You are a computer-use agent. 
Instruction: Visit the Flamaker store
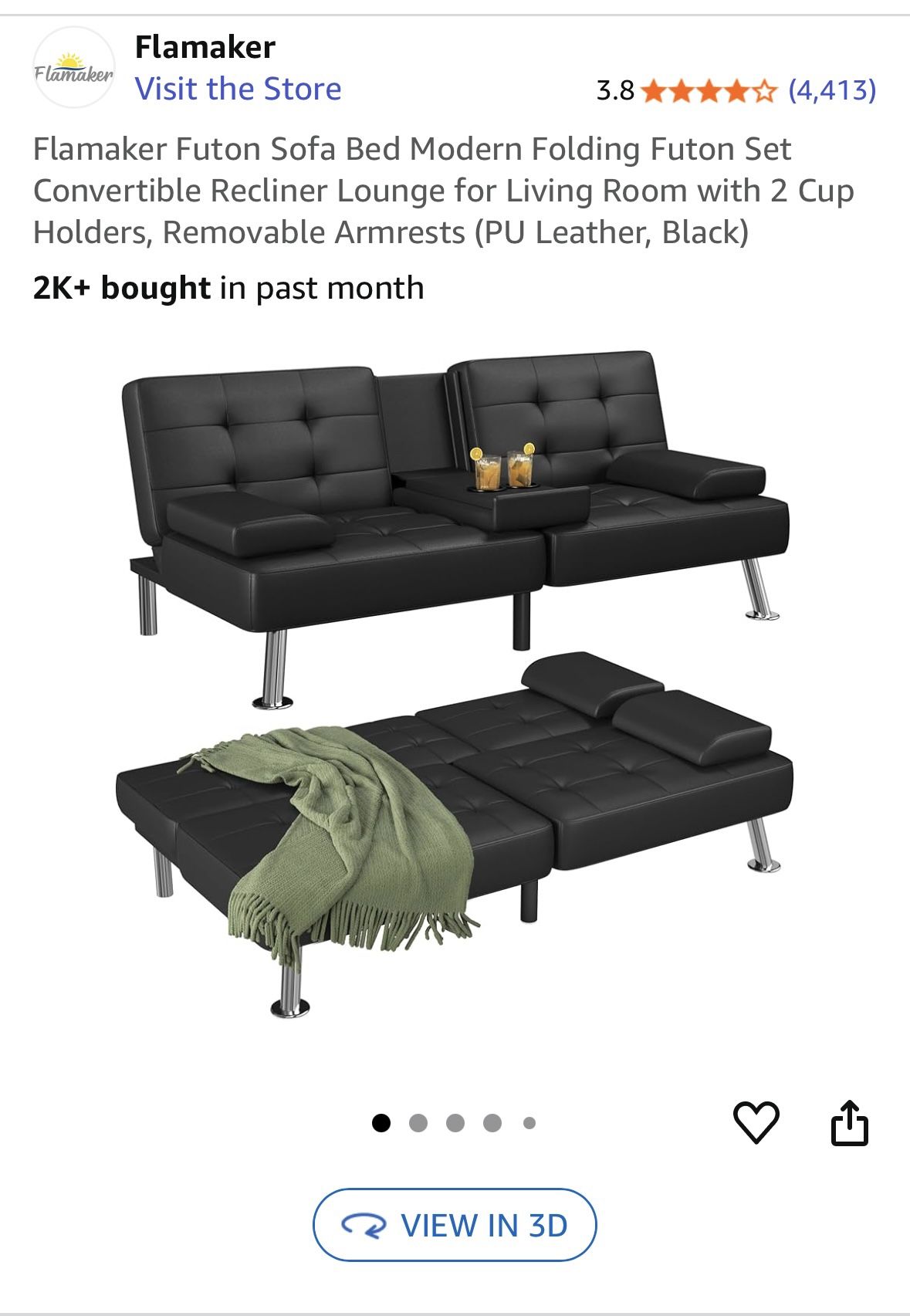(238, 89)
